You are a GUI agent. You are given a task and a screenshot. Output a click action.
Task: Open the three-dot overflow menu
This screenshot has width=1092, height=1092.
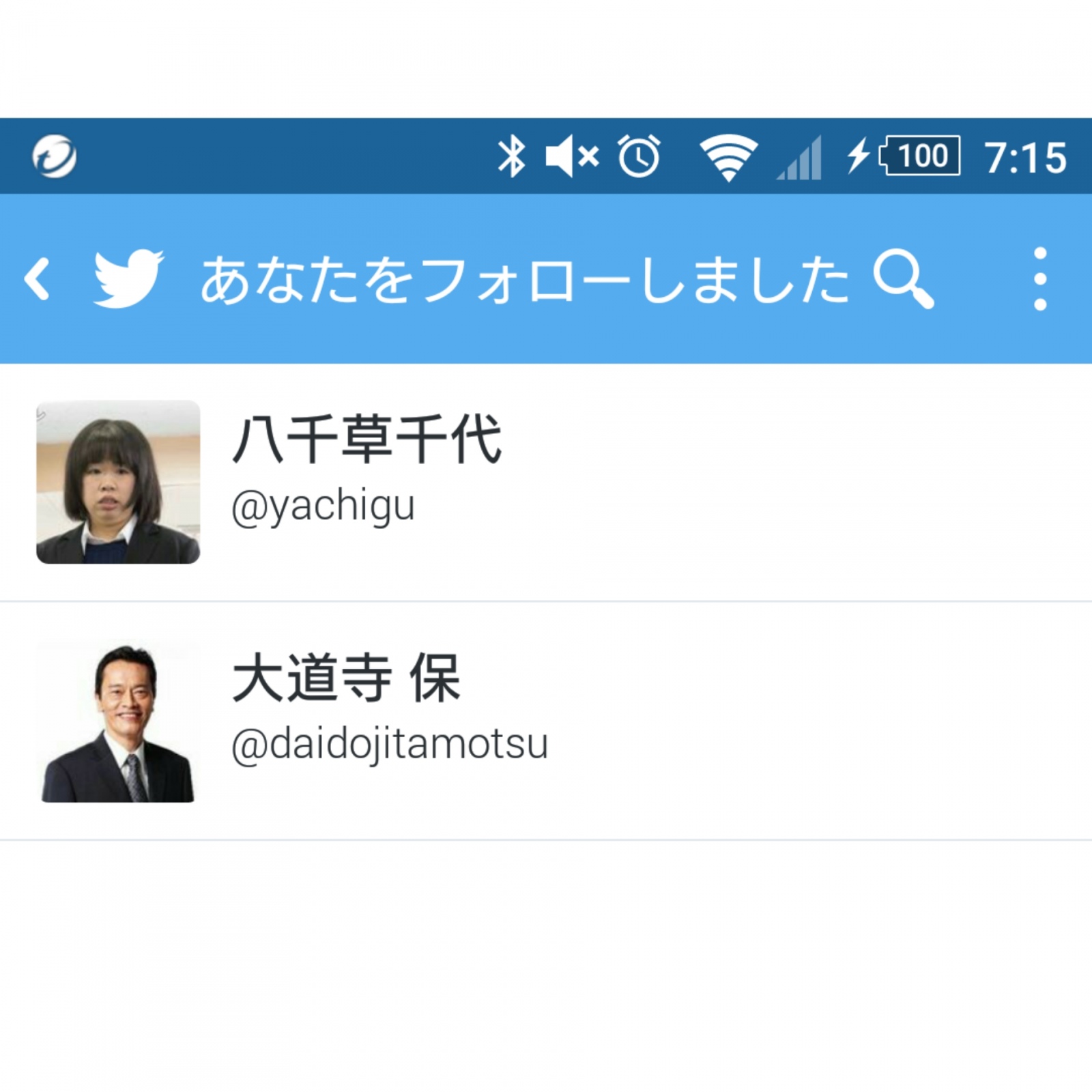point(1040,279)
